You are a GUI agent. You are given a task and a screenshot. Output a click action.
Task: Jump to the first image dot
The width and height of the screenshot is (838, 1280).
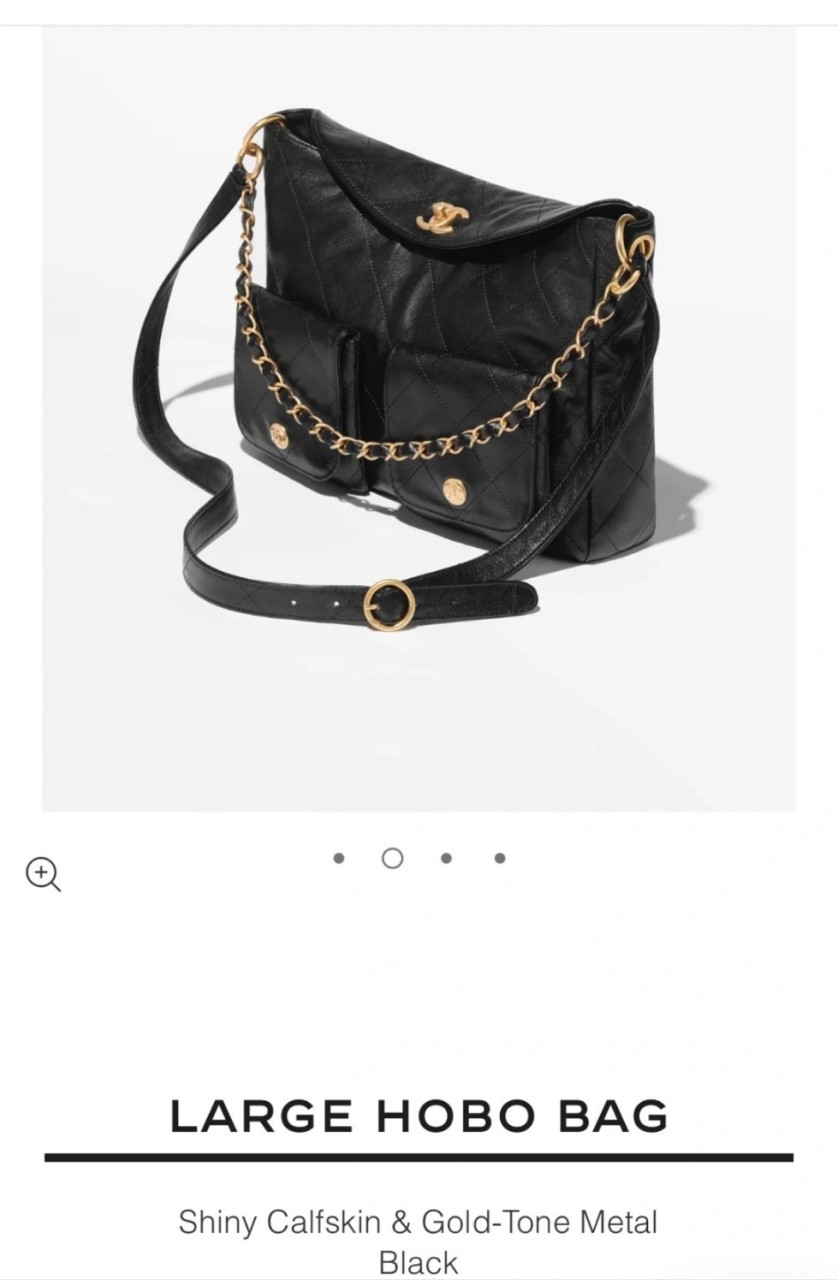[x=339, y=858]
